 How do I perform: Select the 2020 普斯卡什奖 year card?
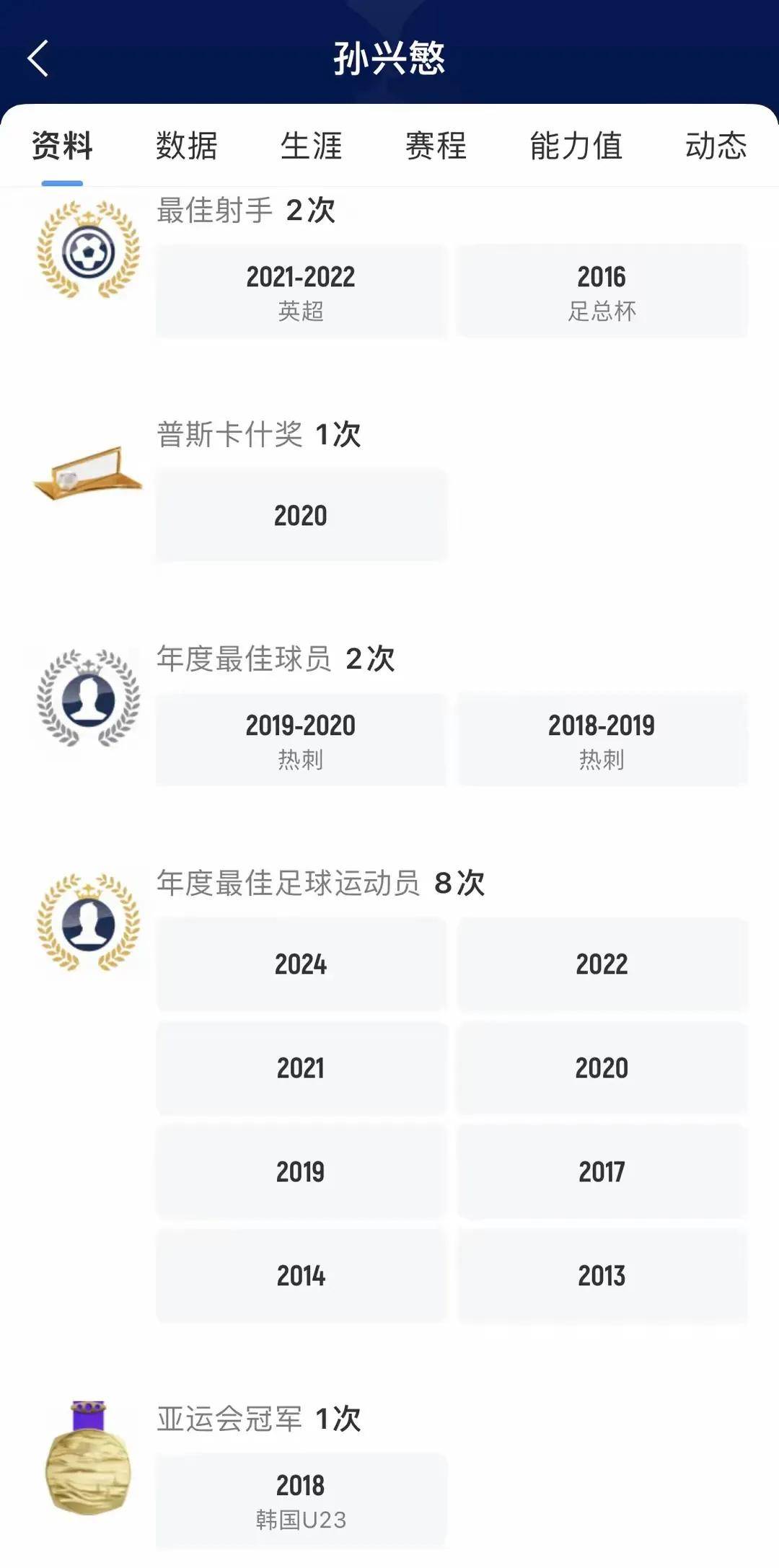pyautogui.click(x=301, y=514)
